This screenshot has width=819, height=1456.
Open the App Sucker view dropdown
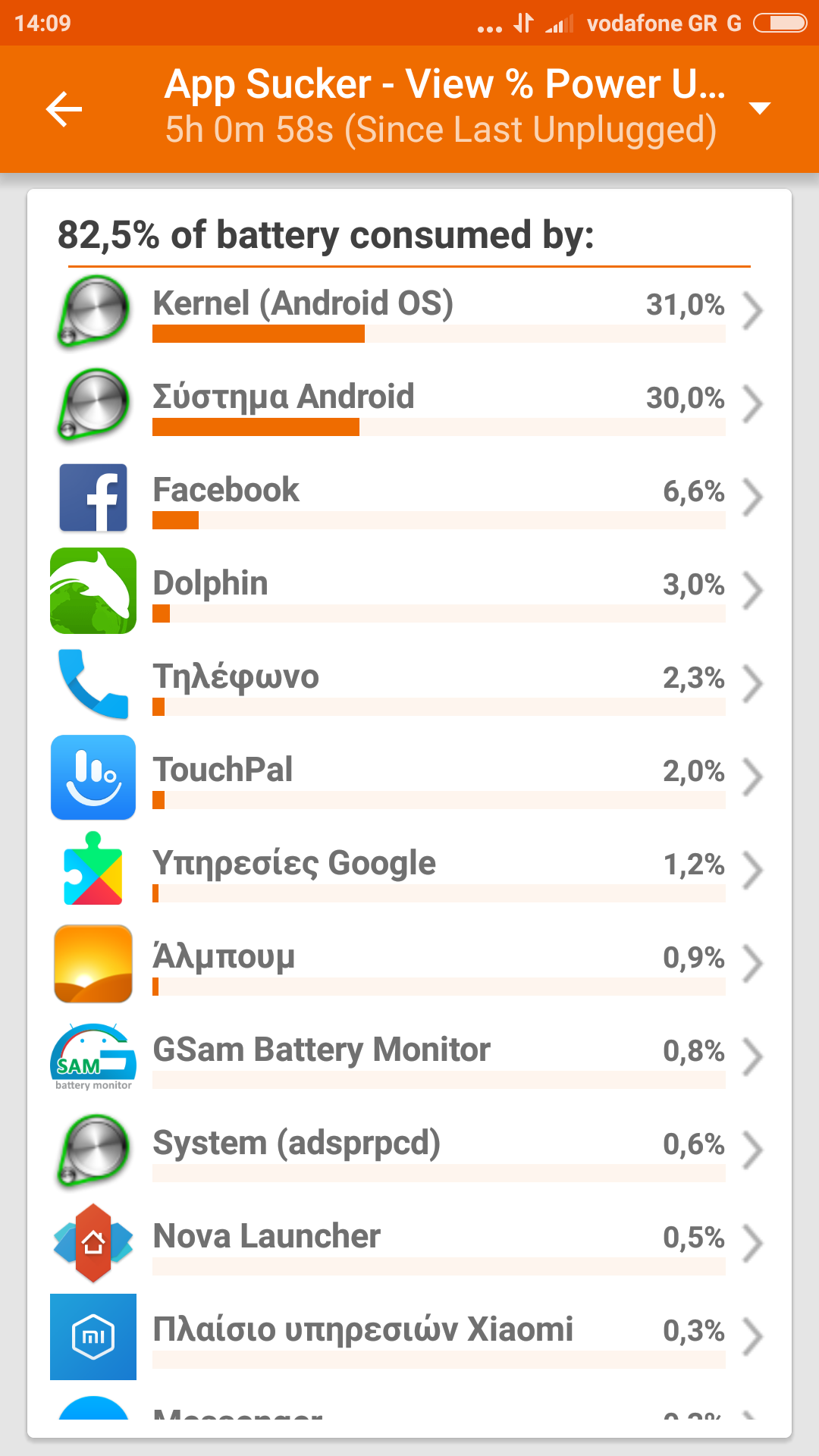tap(759, 108)
